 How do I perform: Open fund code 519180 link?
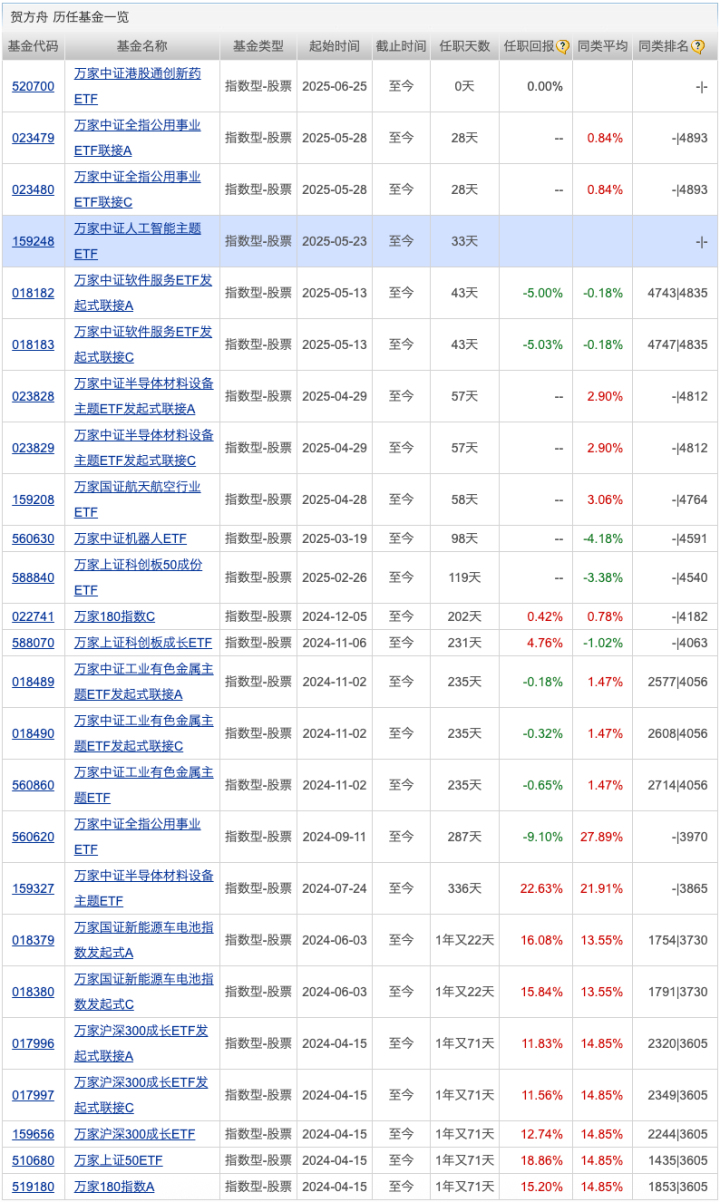(33, 1187)
